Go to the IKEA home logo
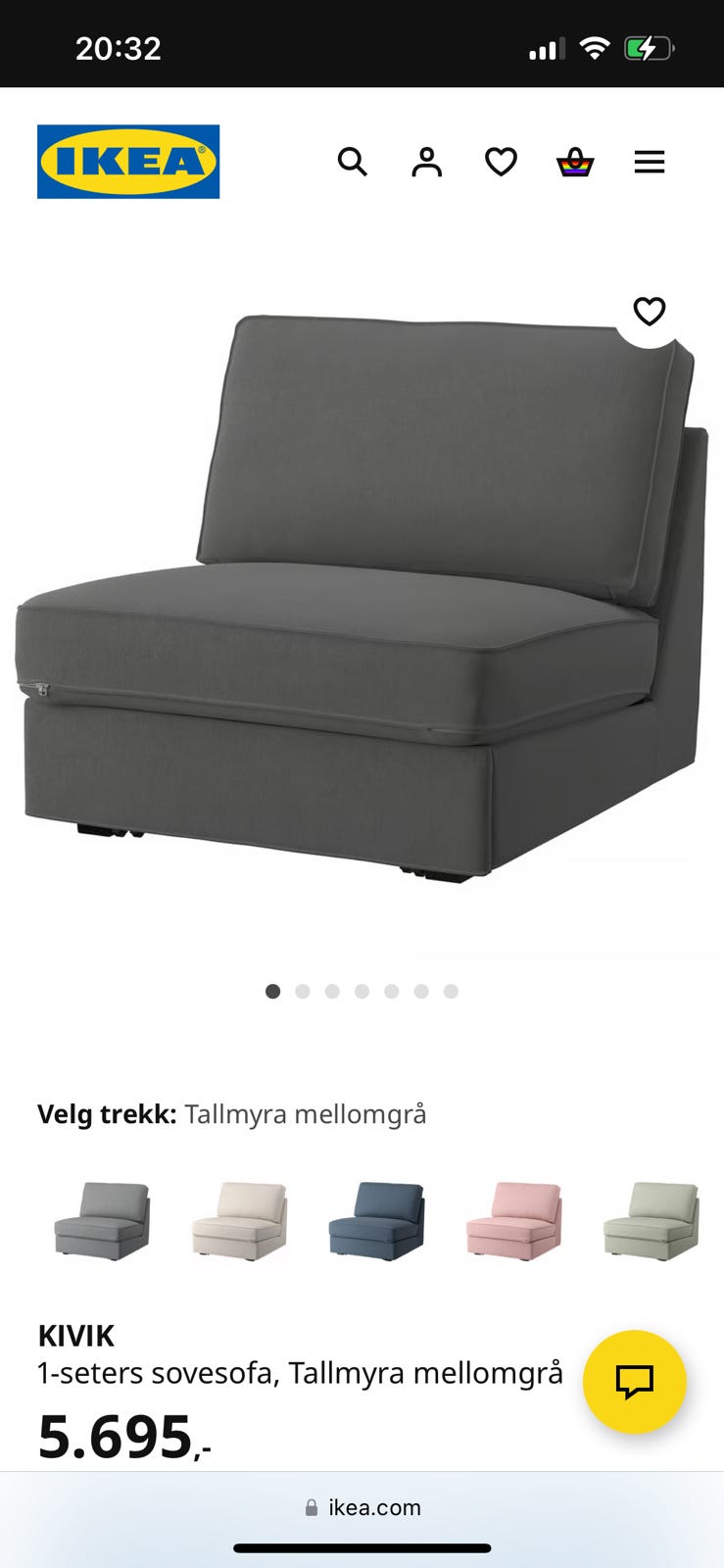Image resolution: width=724 pixels, height=1568 pixels. (128, 162)
